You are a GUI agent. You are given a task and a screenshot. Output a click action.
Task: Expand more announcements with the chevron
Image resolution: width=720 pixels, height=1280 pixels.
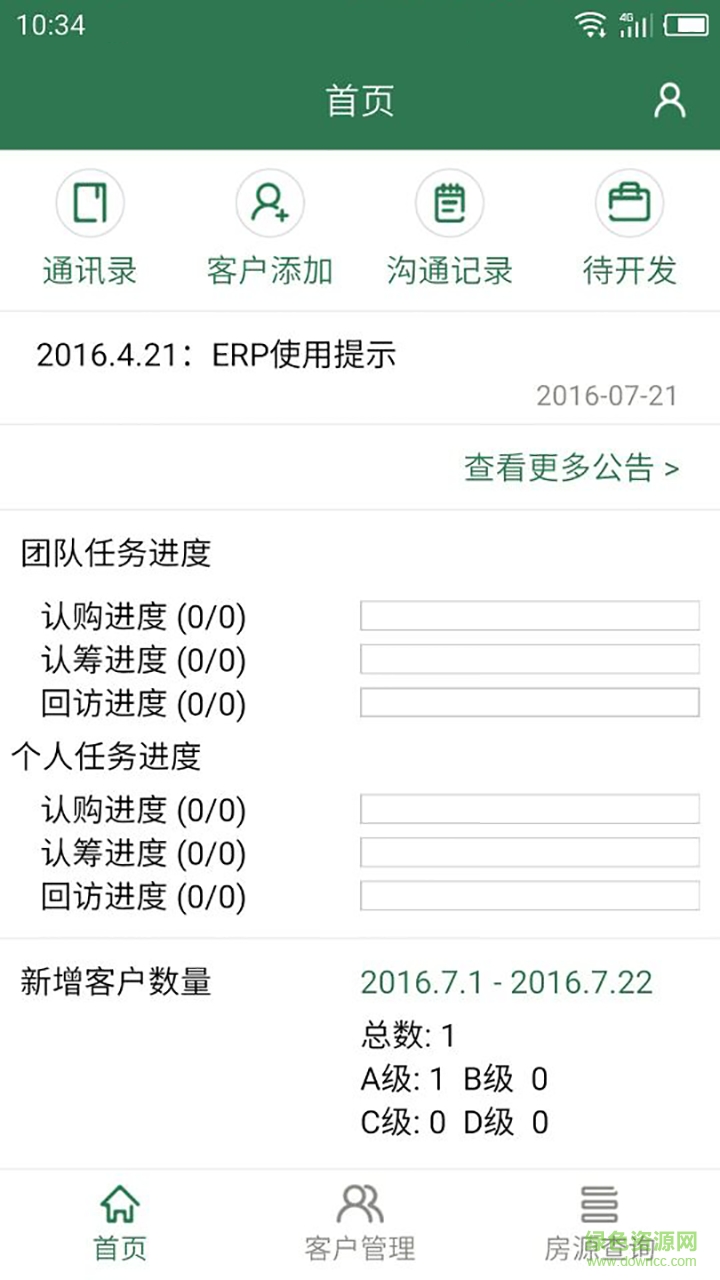click(676, 466)
